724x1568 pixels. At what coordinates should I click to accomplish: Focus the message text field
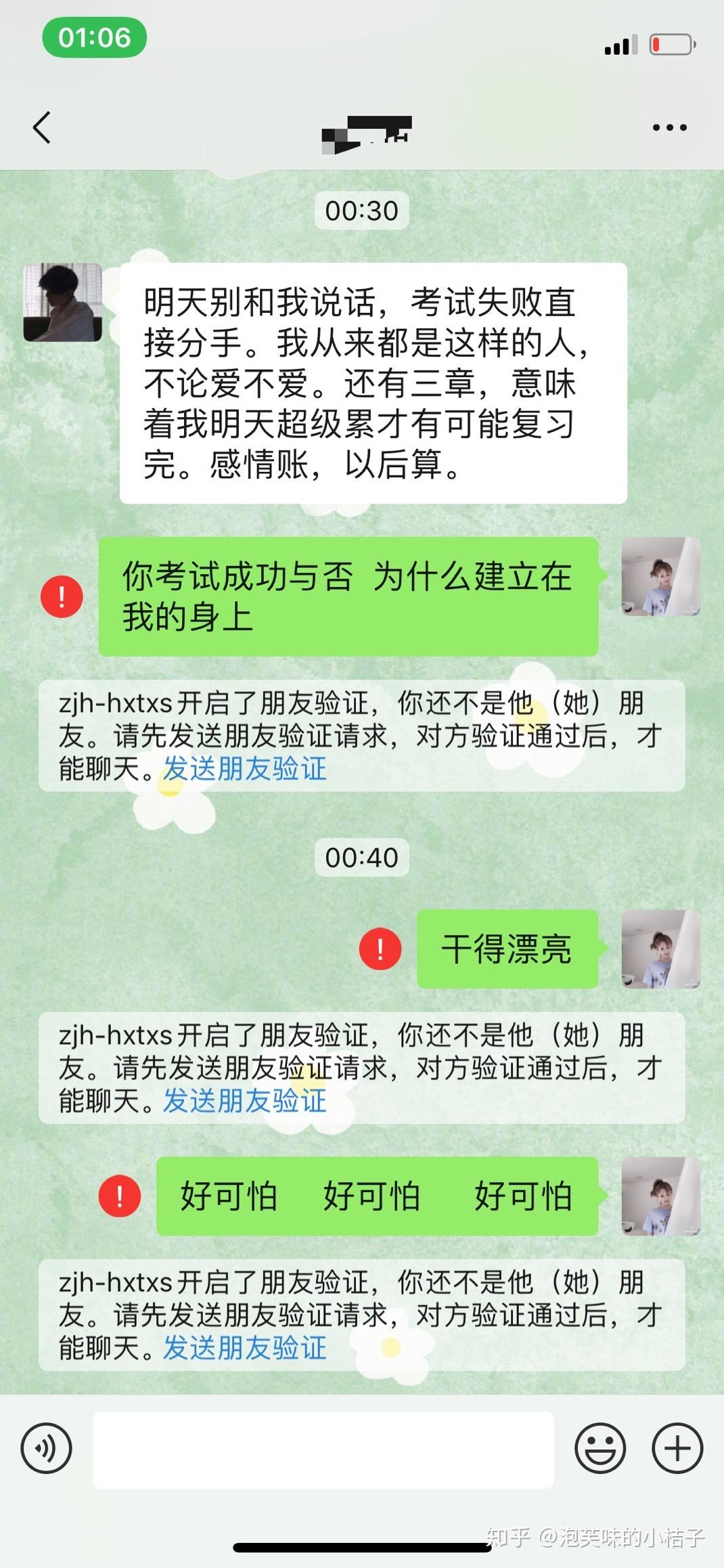[x=323, y=1450]
